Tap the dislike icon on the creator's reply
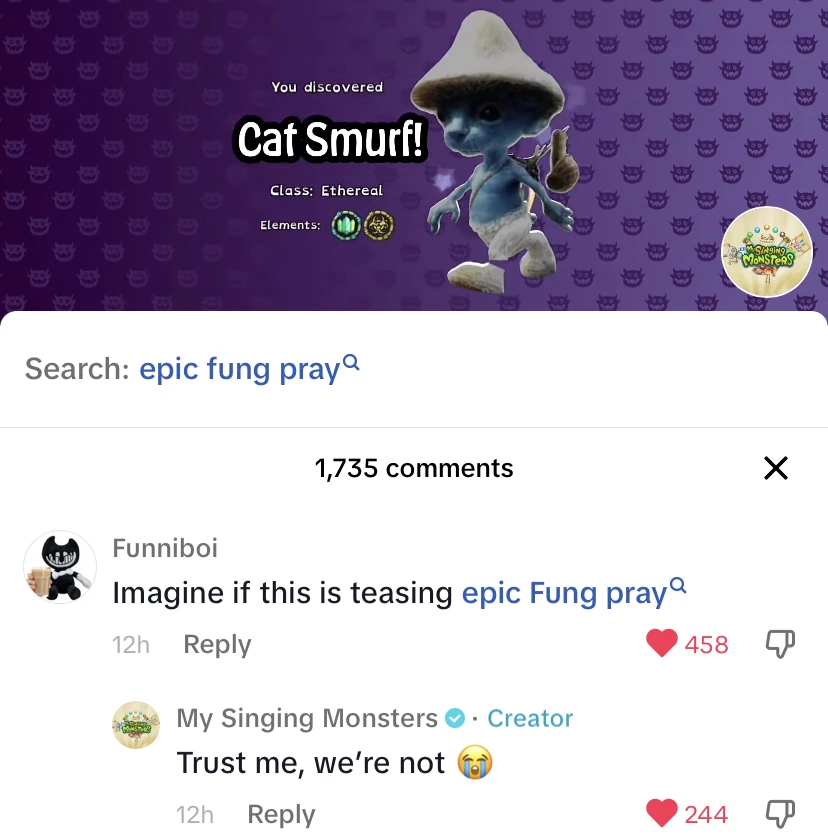This screenshot has height=837, width=828. pos(780,813)
